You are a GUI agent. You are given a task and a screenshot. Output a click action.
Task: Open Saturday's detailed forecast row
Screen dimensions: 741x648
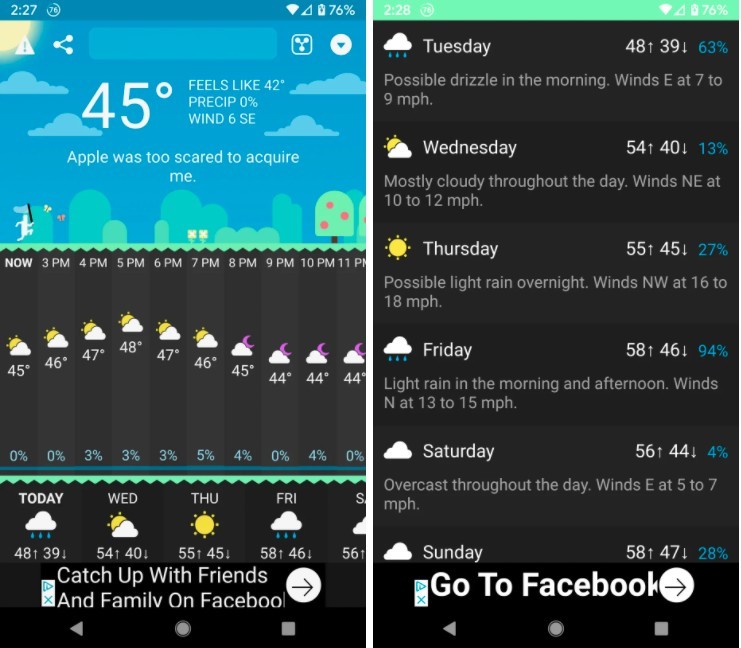(x=555, y=473)
